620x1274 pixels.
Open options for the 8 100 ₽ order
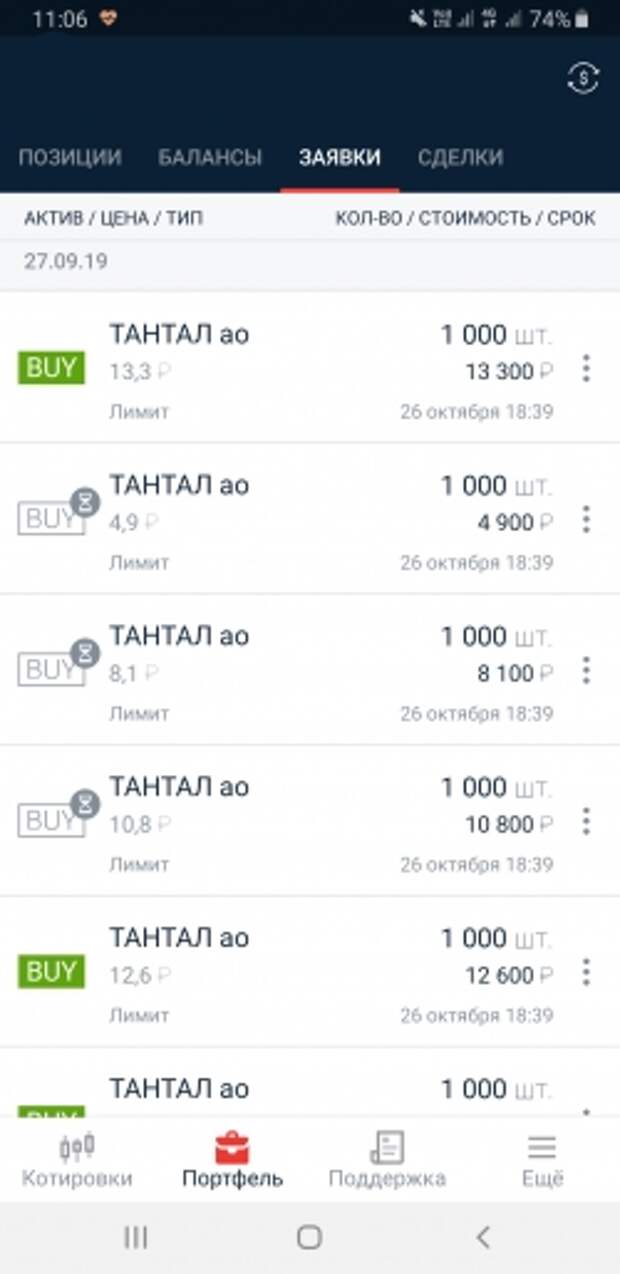586,671
